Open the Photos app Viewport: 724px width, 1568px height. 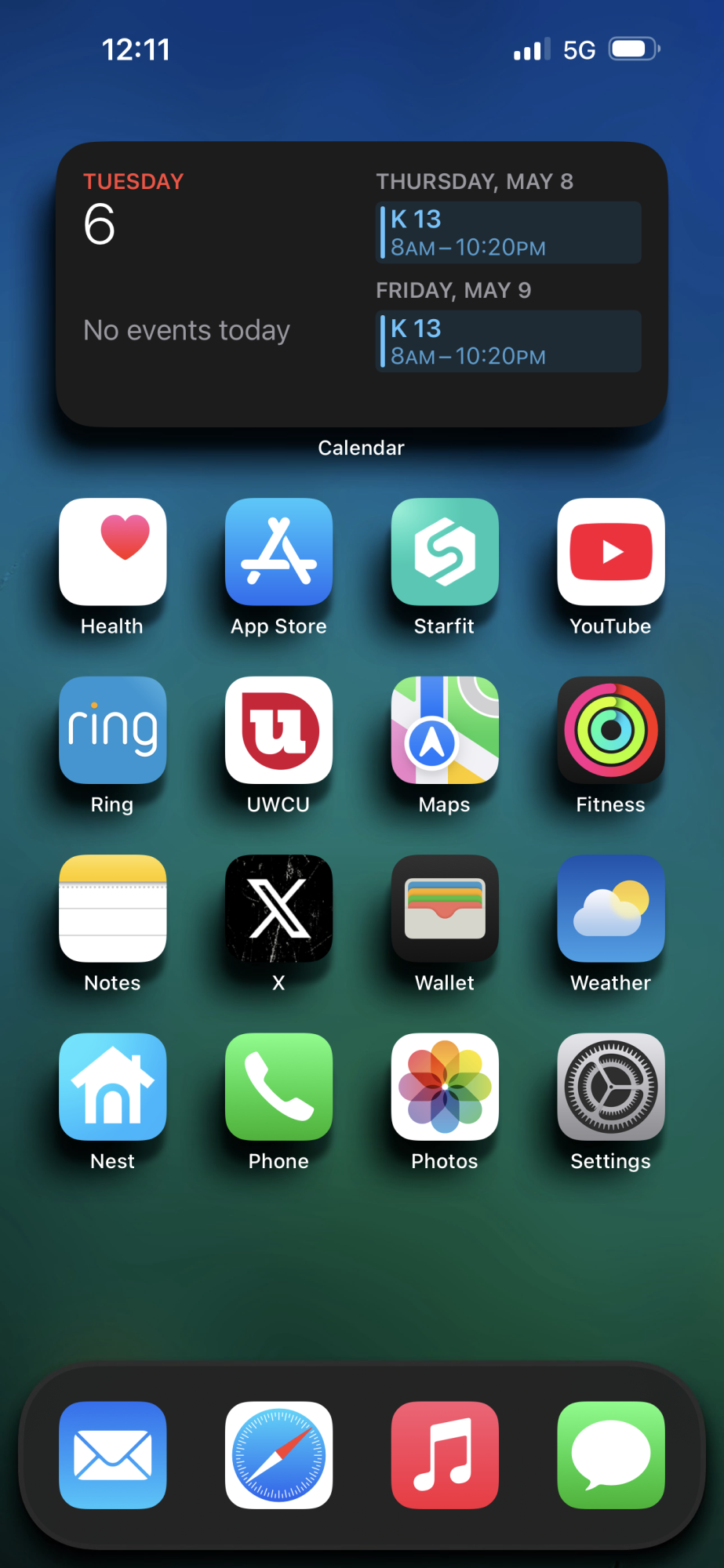(x=445, y=1087)
